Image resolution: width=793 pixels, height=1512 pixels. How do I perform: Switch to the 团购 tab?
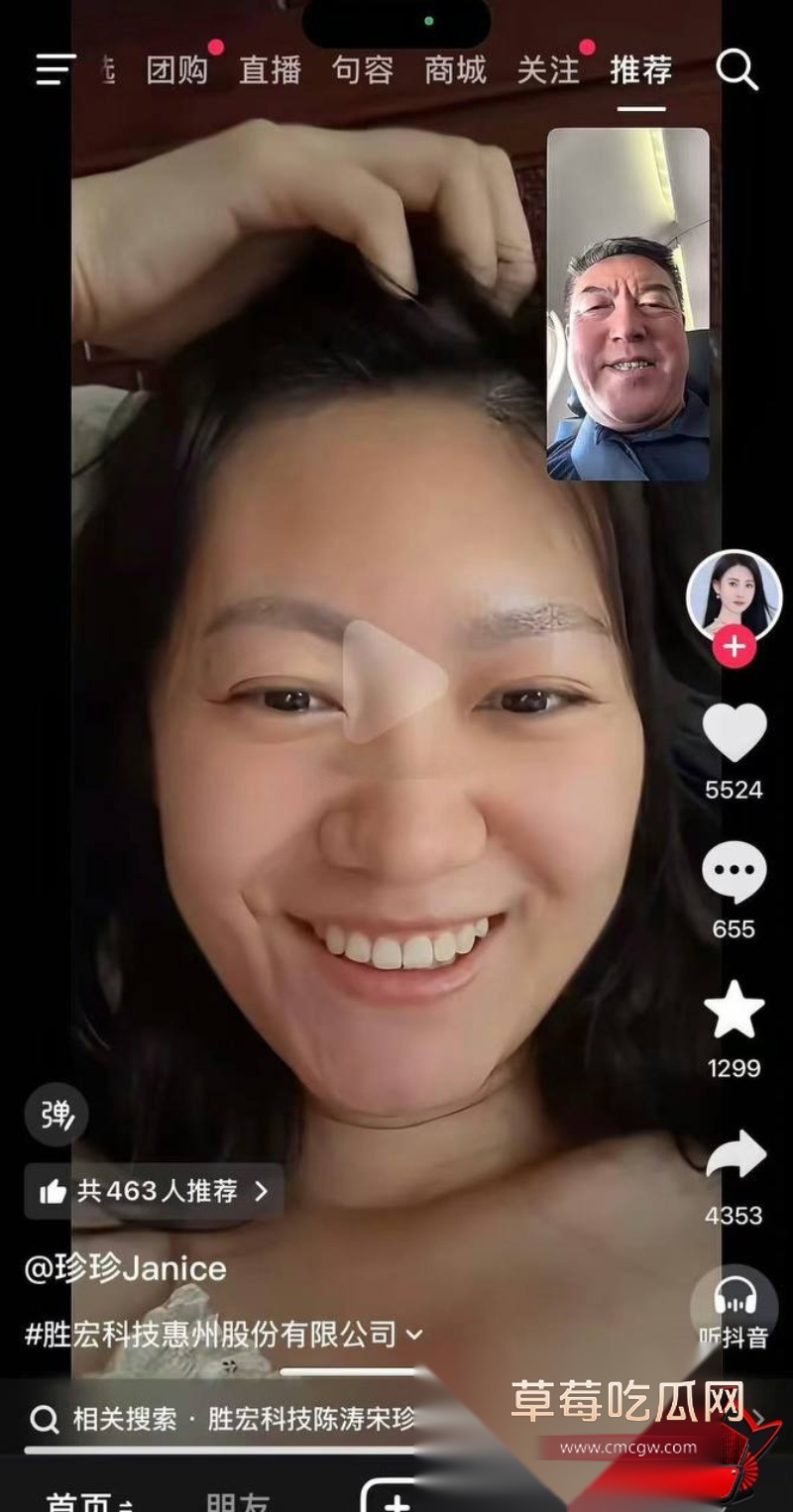[x=176, y=70]
